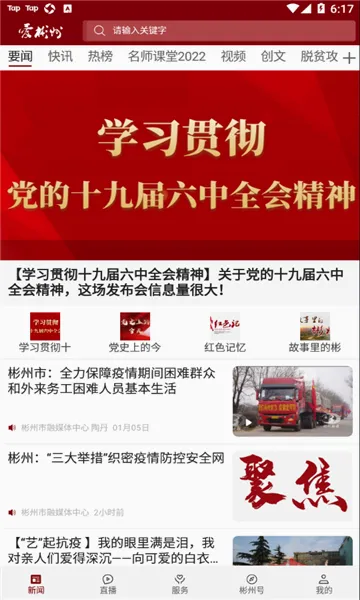Open the 名师课堂2022 tab

coord(167,56)
